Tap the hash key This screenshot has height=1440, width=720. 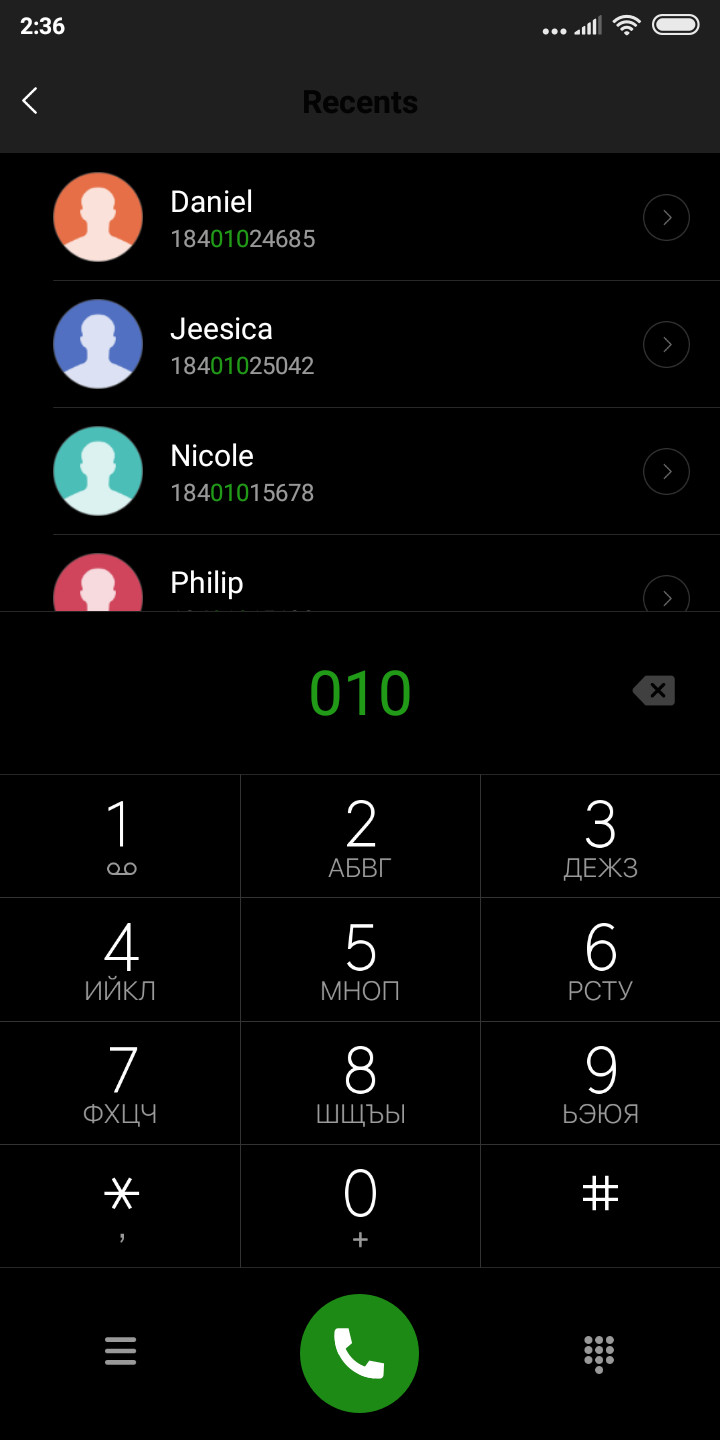[x=600, y=1207]
